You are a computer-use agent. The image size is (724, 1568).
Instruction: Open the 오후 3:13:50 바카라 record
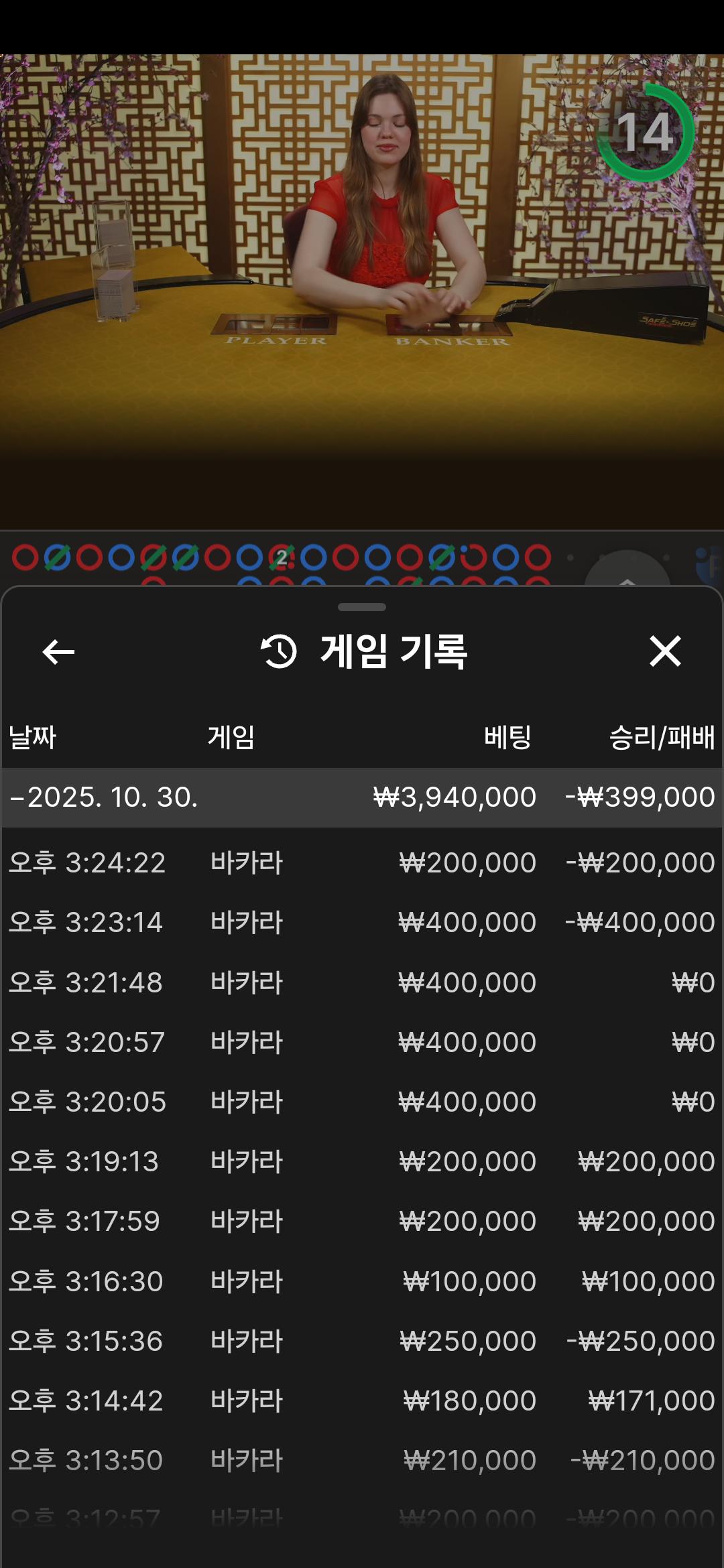coord(362,1460)
